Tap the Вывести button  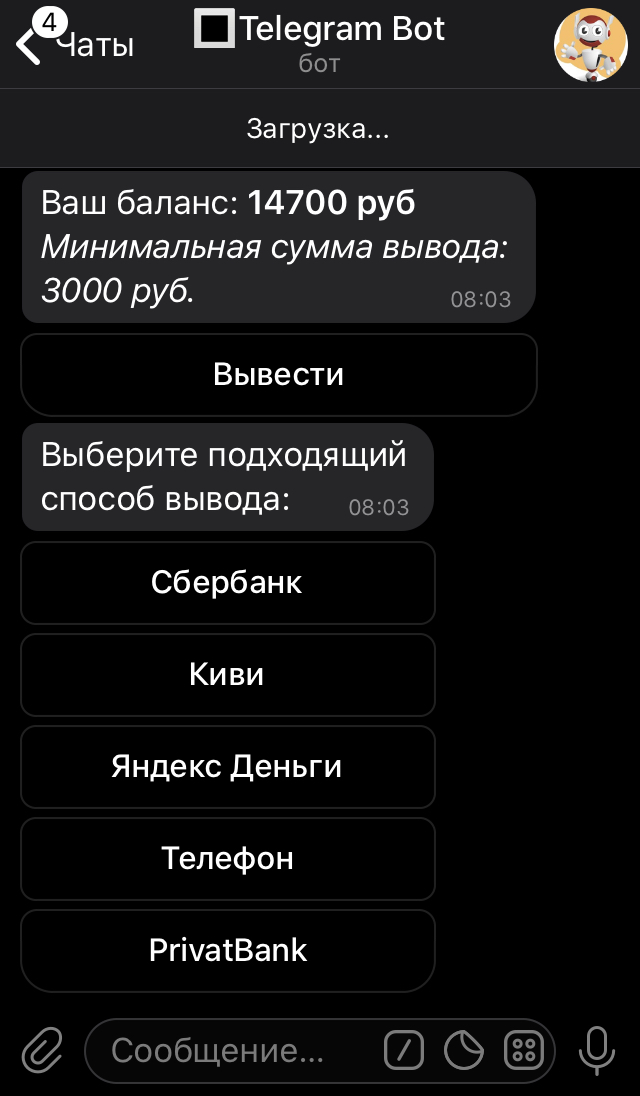click(x=279, y=375)
